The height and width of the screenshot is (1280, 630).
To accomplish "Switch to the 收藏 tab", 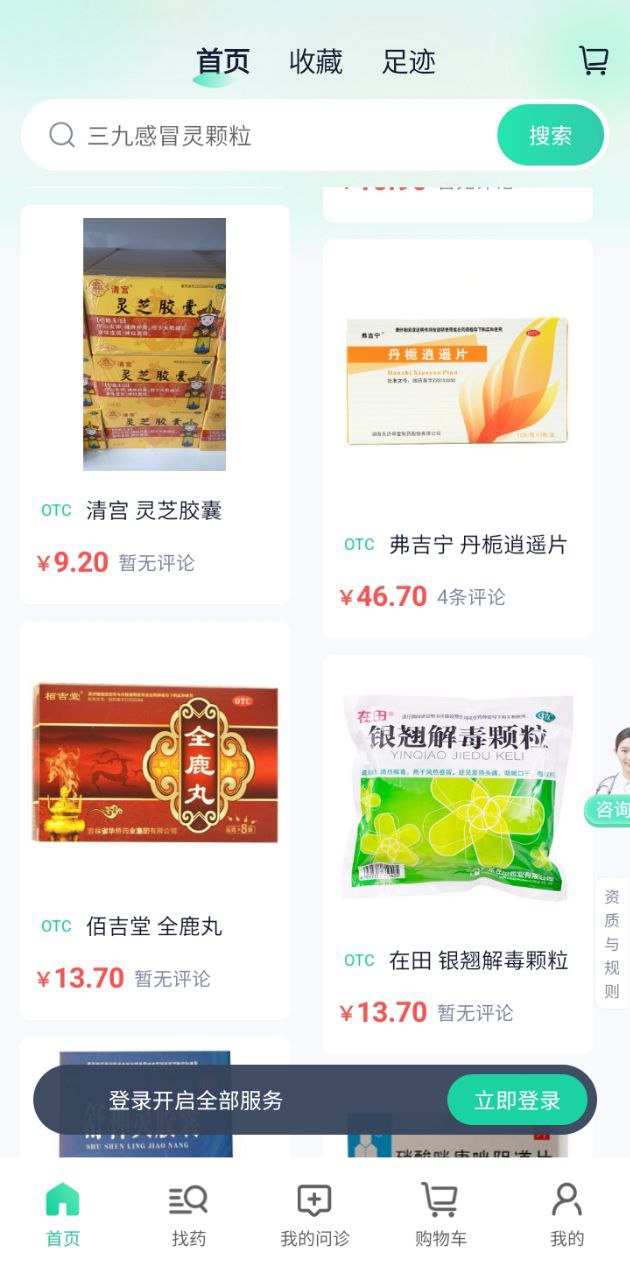I will tap(315, 62).
